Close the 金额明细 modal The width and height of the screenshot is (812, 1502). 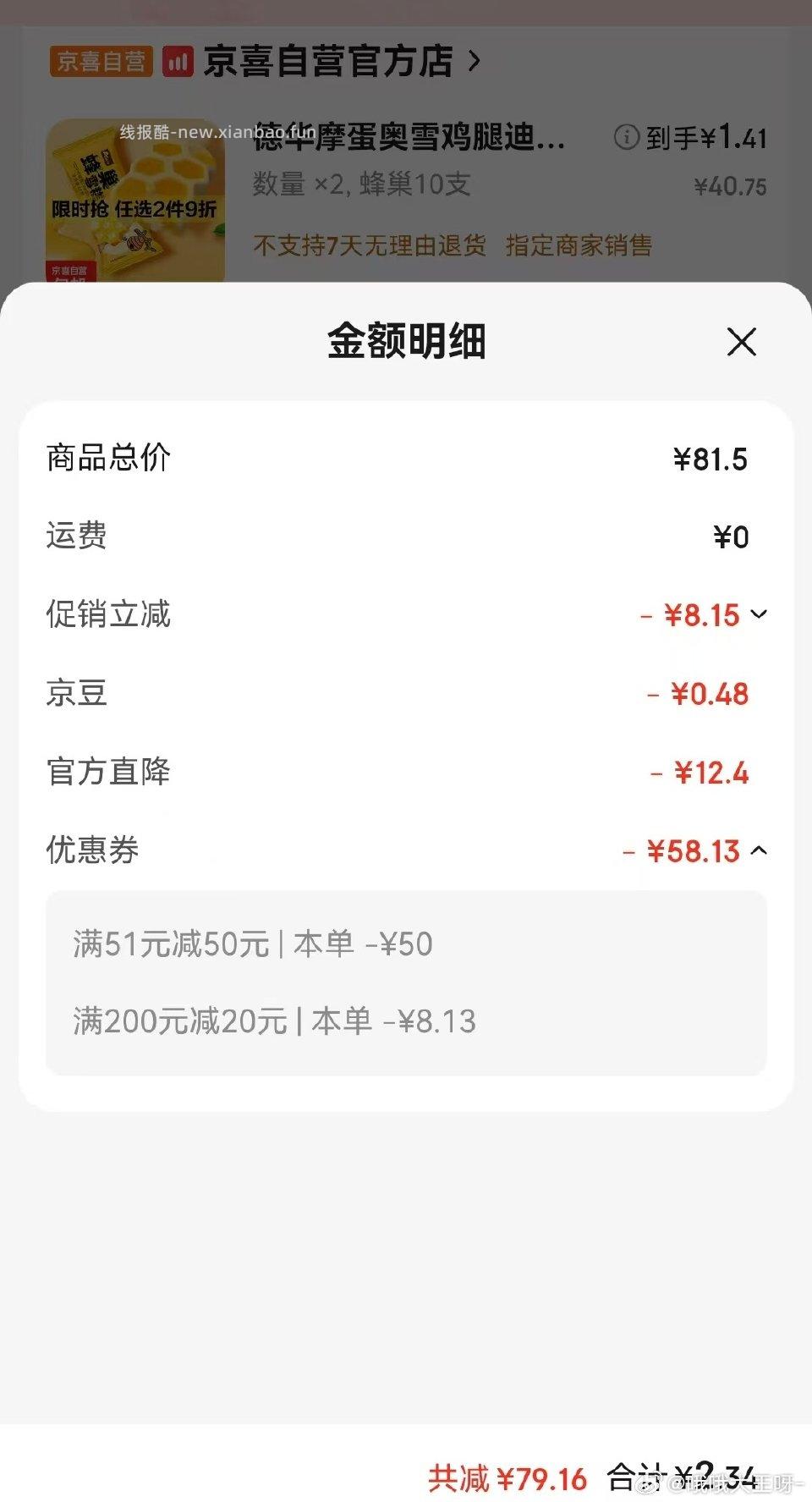tap(741, 341)
